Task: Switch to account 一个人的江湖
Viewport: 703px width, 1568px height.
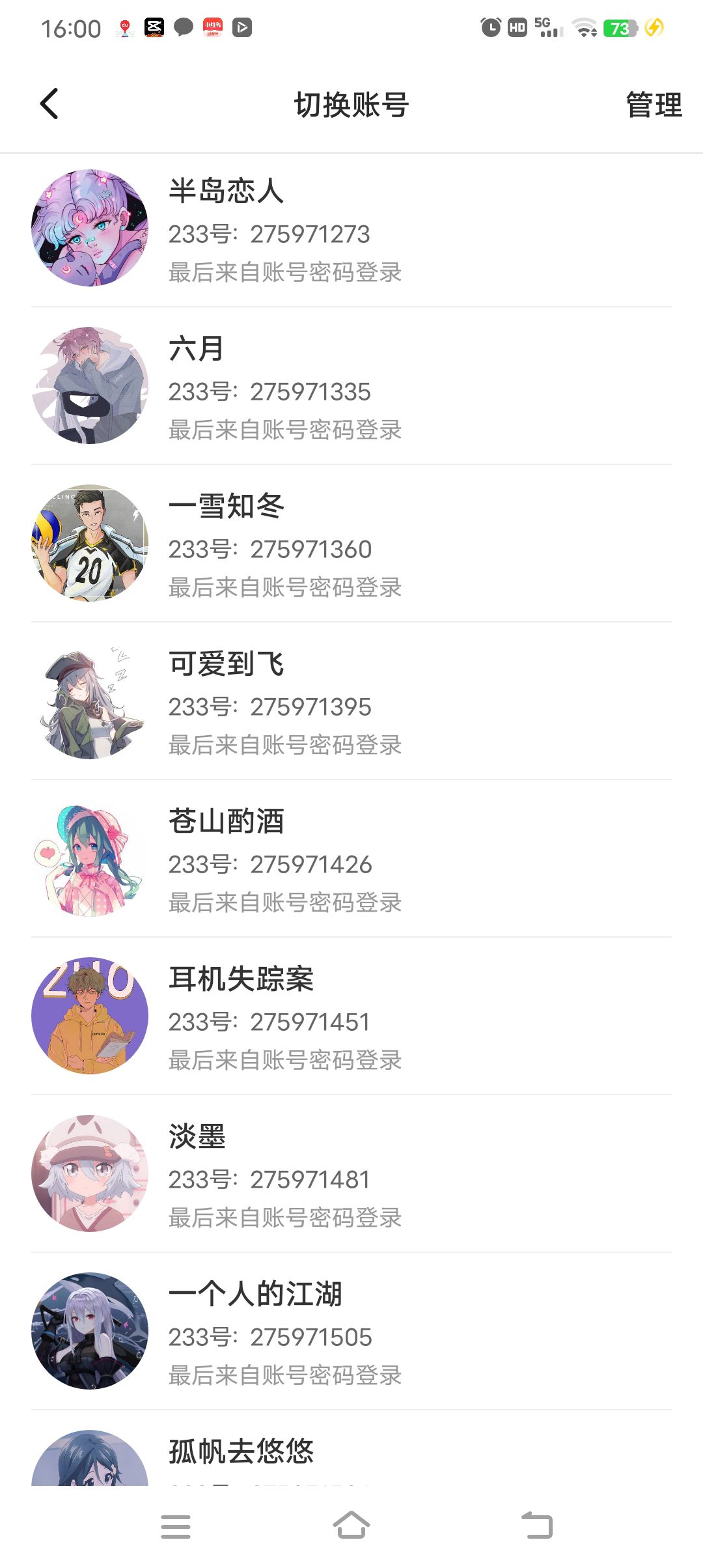Action: tap(351, 1332)
